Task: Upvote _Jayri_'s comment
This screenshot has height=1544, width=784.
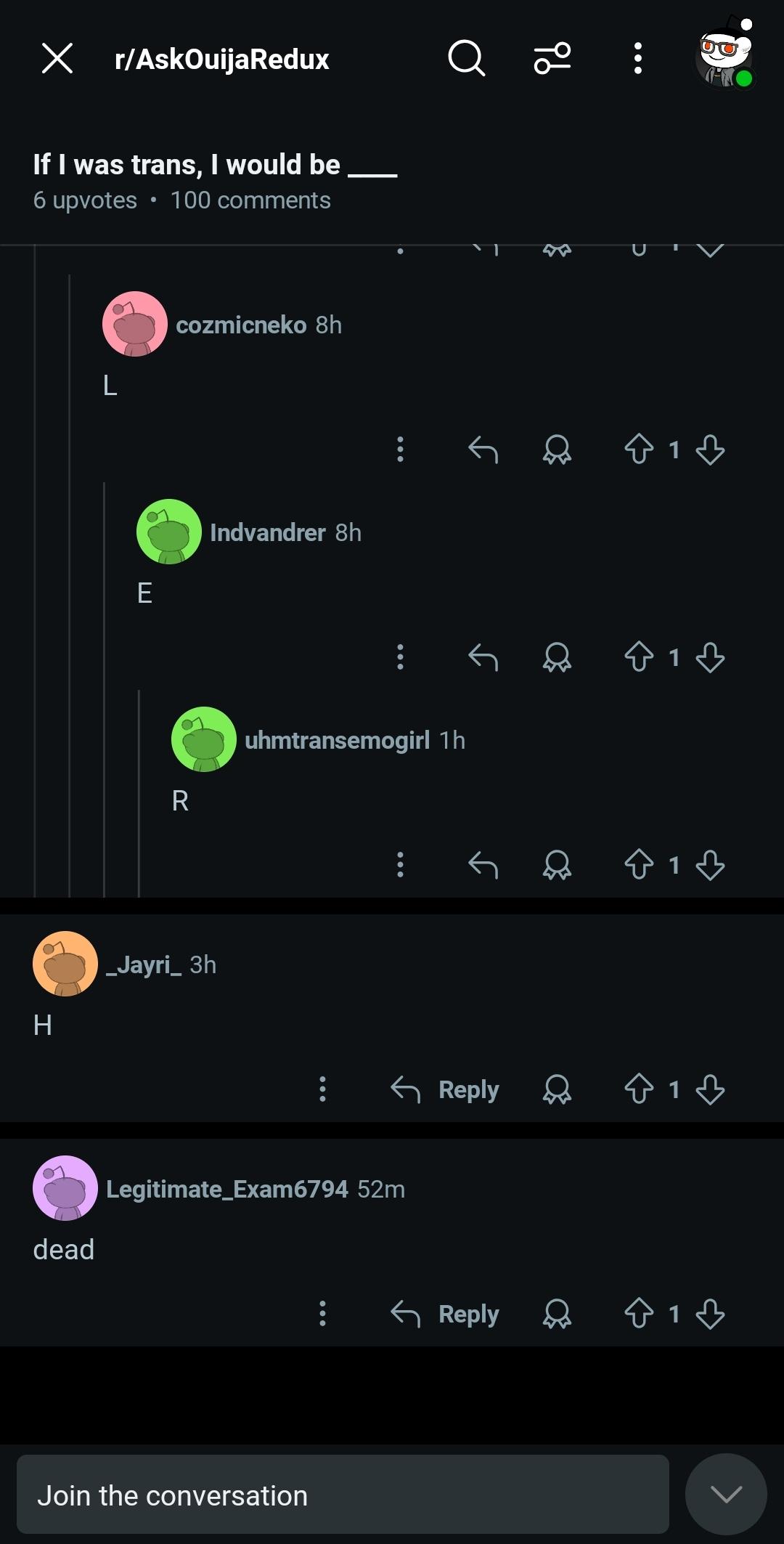Action: click(x=639, y=1089)
